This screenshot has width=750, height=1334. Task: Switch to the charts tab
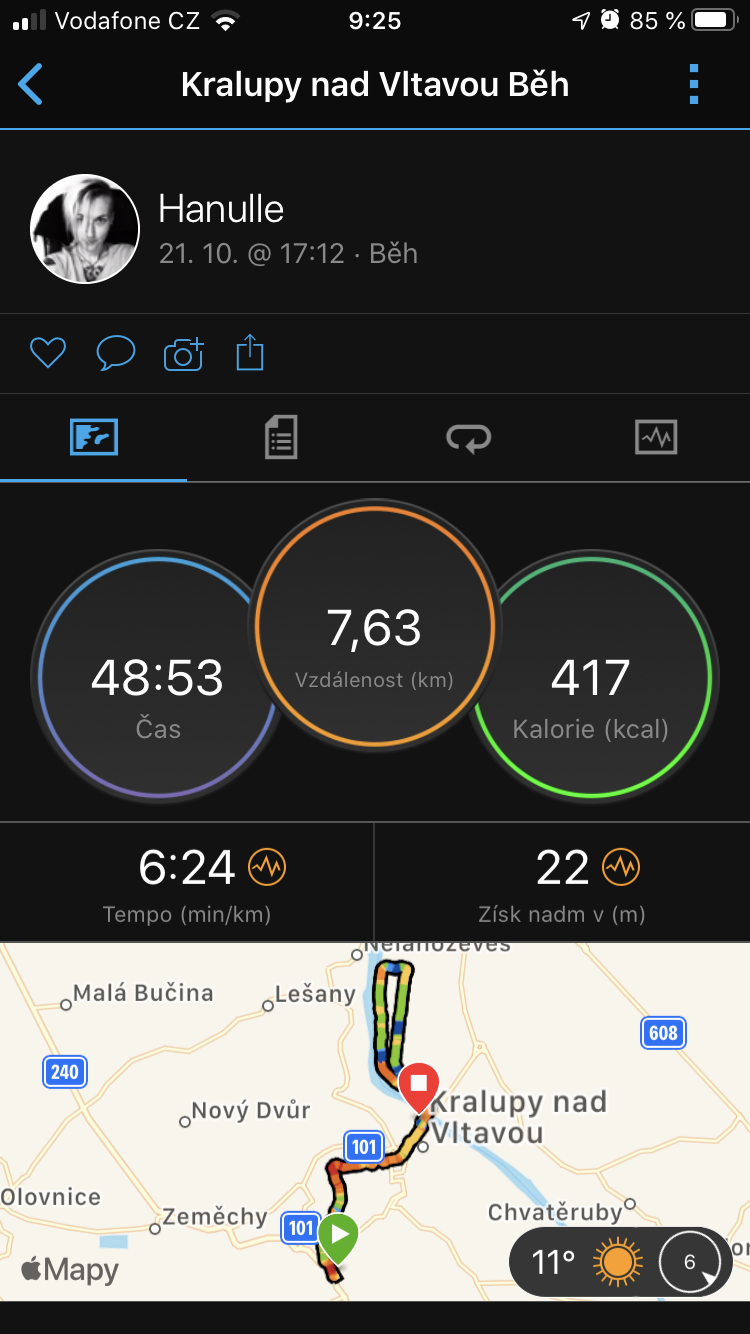click(x=656, y=437)
